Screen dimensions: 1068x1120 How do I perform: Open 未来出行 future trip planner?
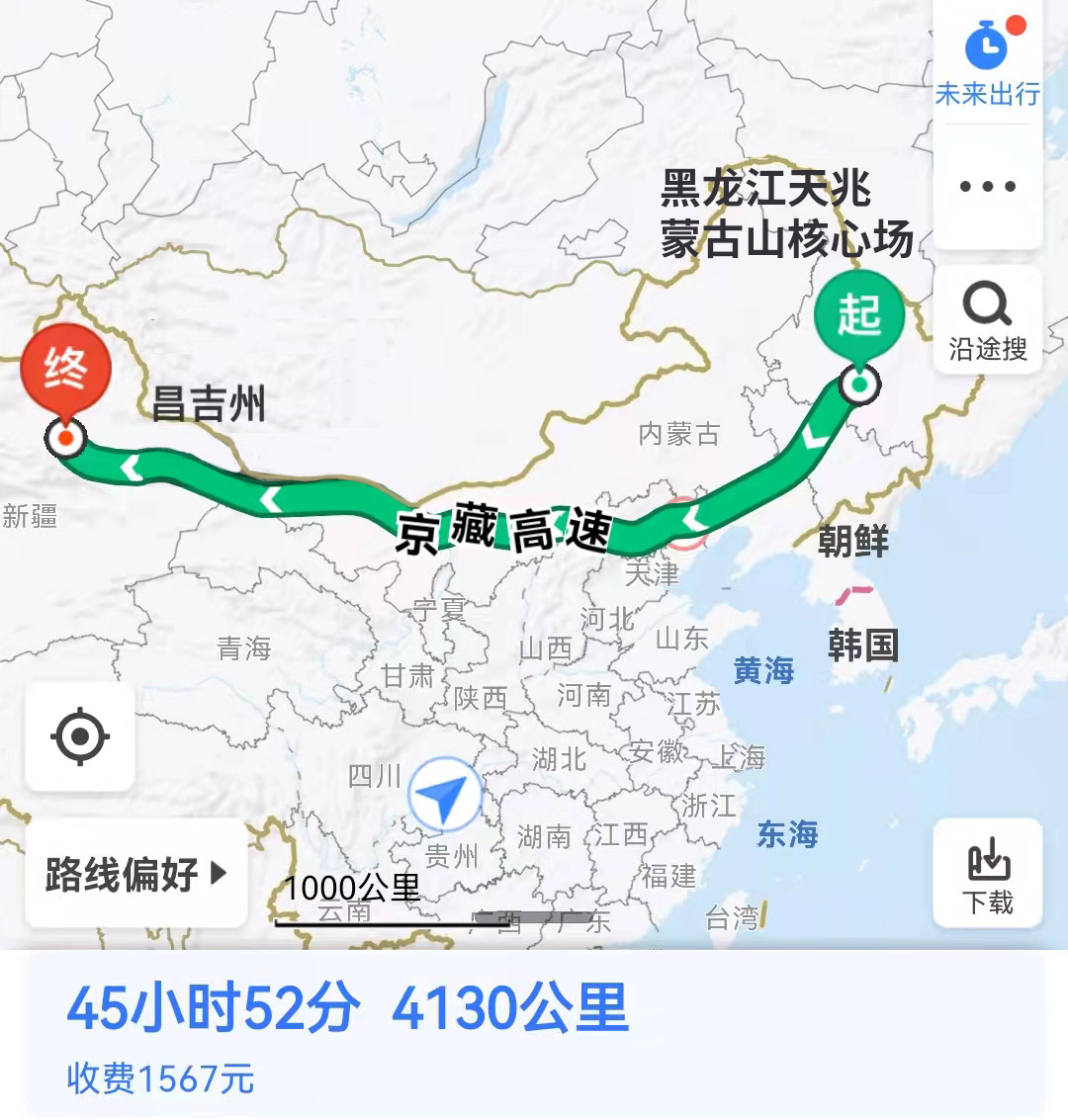coord(987,61)
